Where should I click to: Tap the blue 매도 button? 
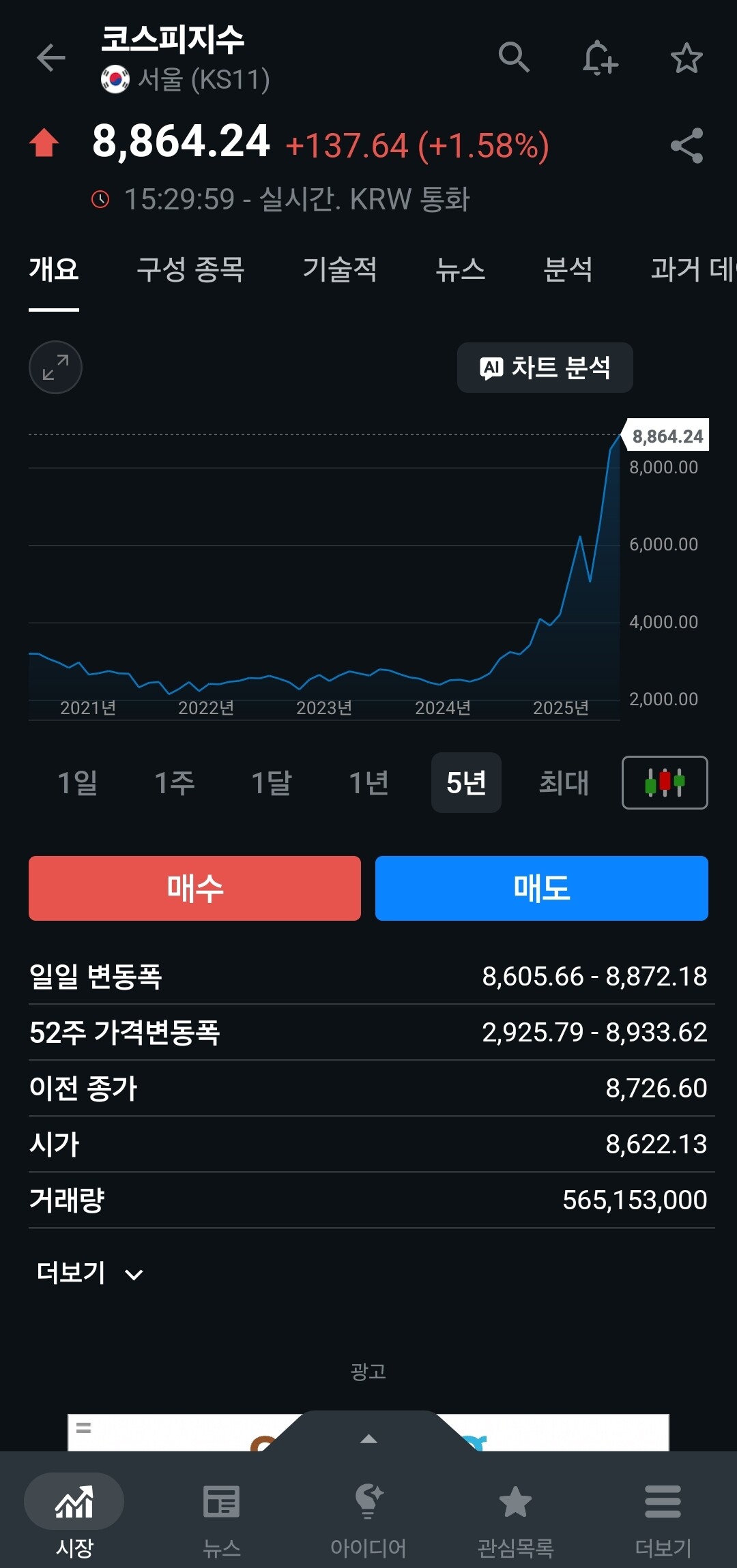542,888
